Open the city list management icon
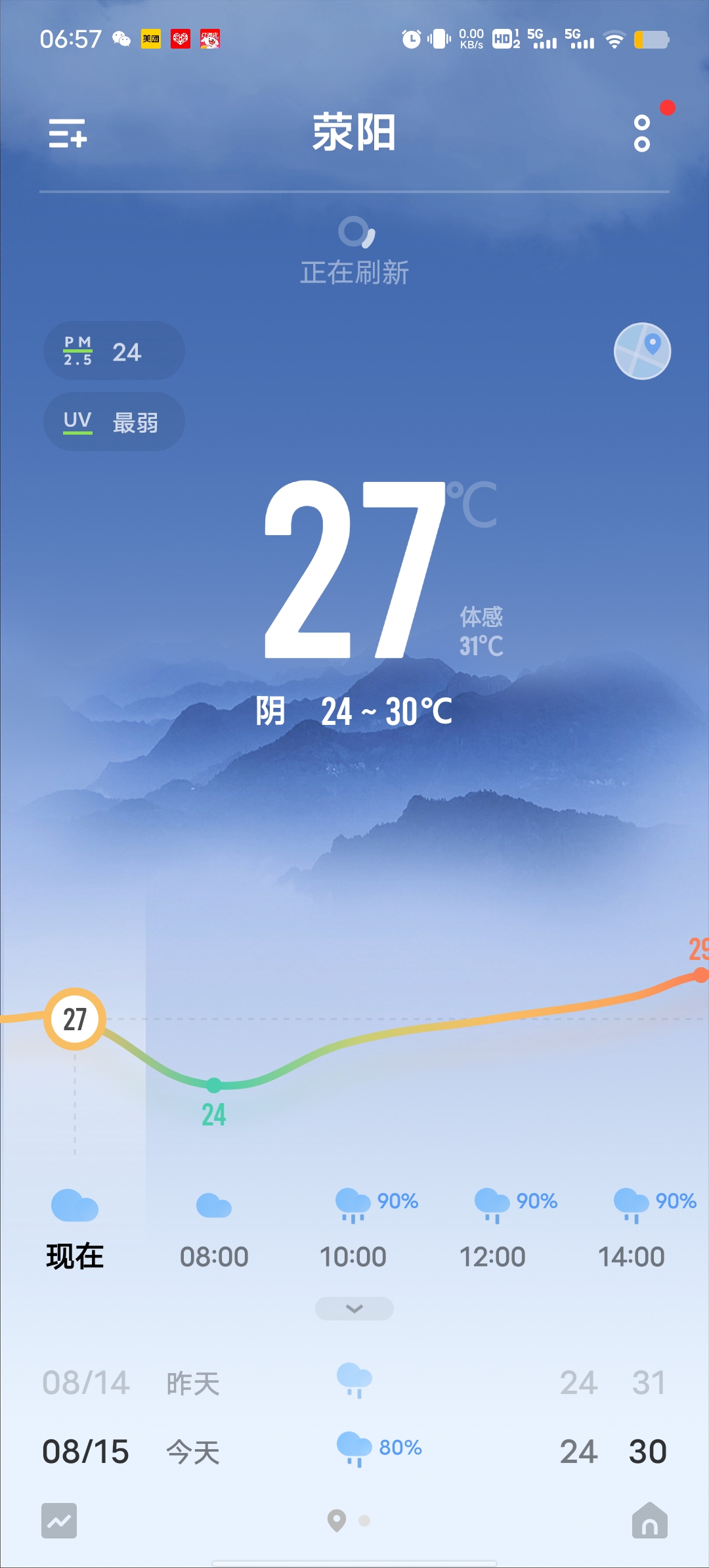 coord(68,133)
